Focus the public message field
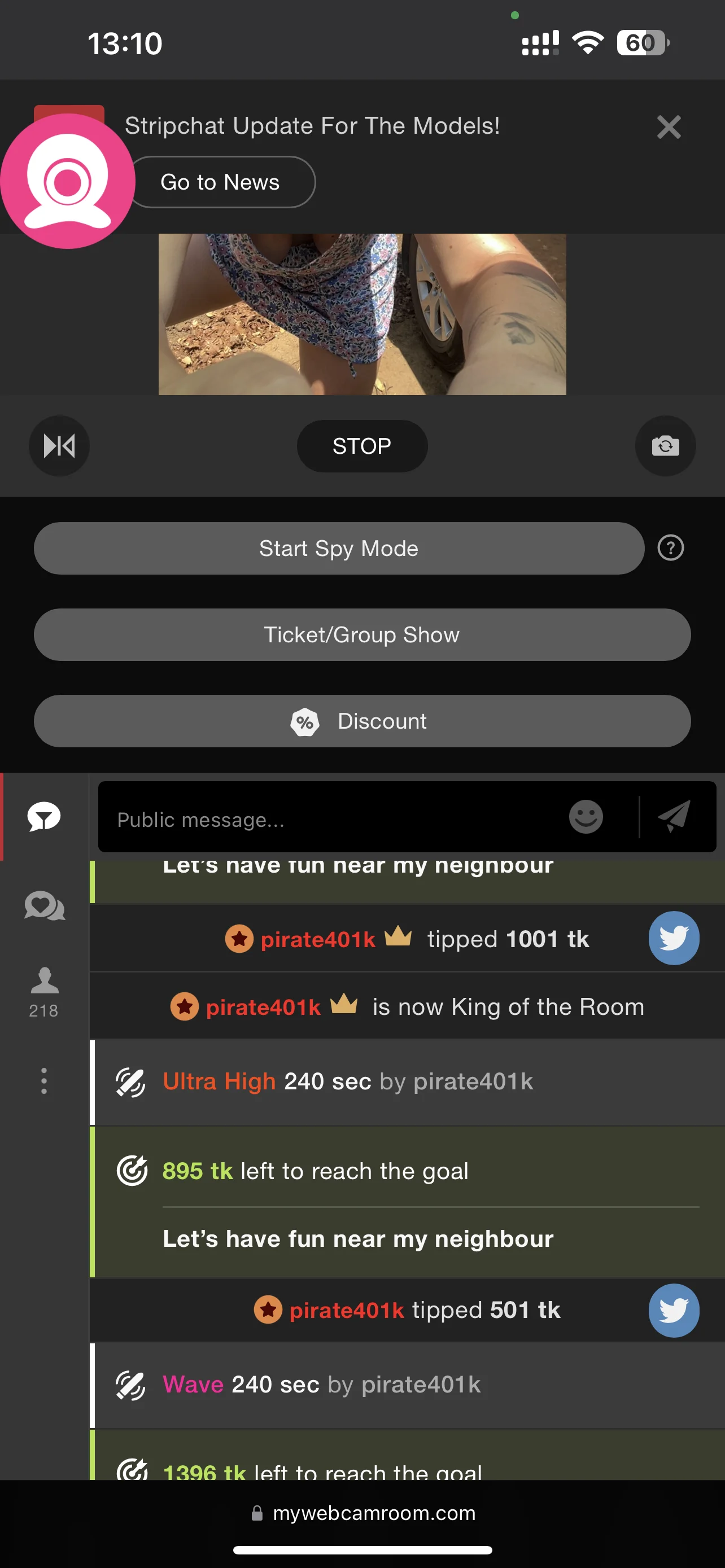725x1568 pixels. coord(329,820)
